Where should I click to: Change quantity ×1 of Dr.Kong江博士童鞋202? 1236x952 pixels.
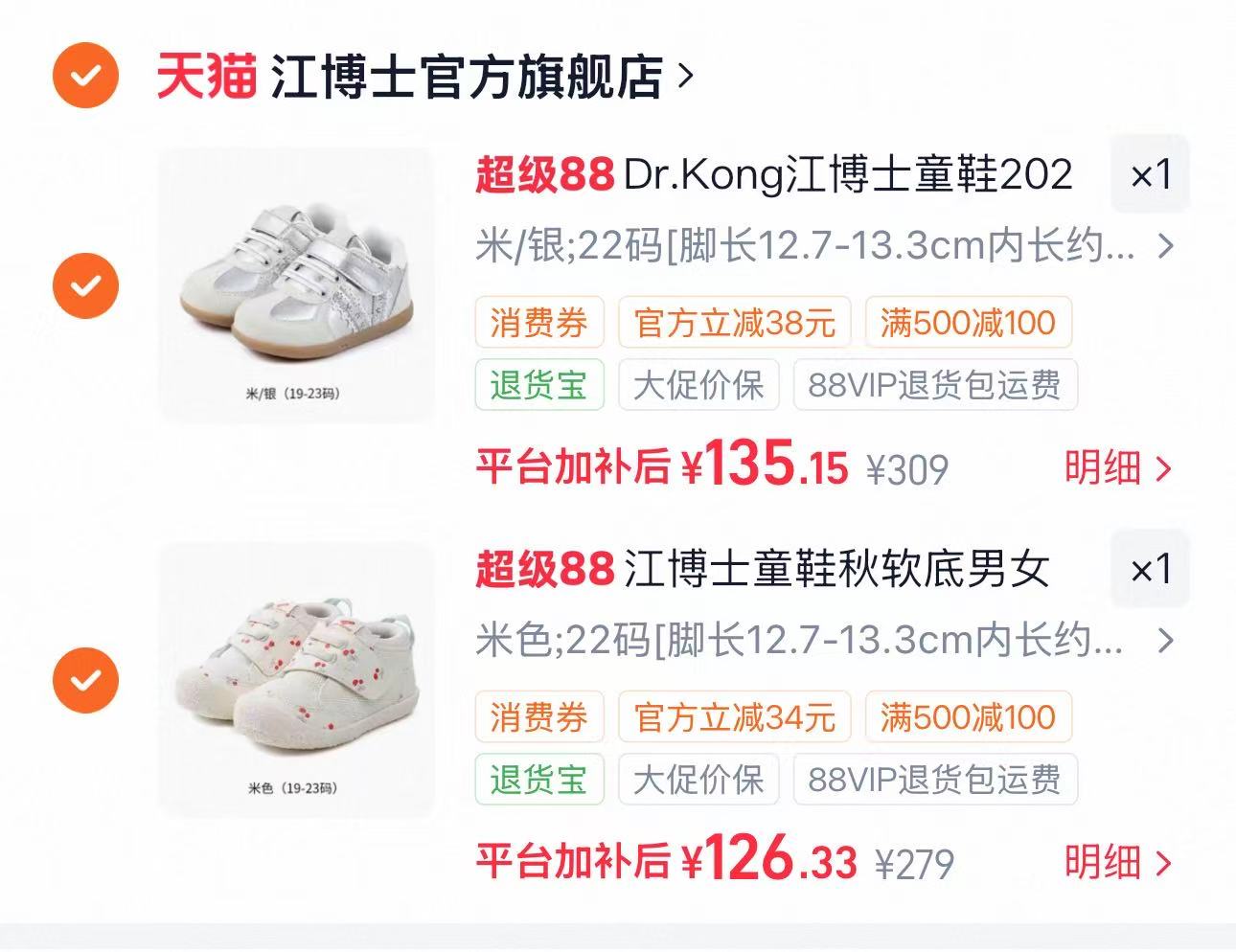(x=1150, y=174)
